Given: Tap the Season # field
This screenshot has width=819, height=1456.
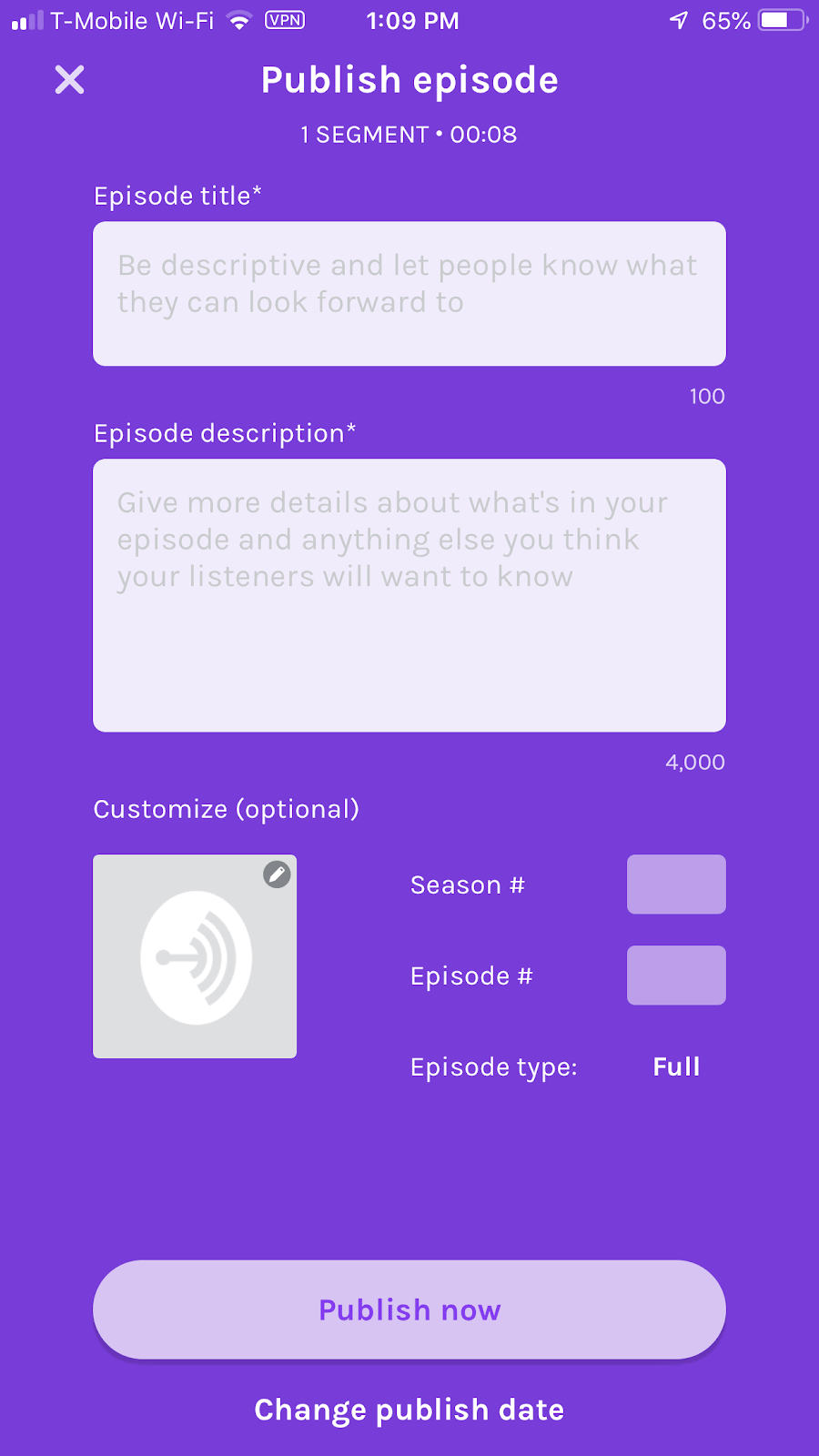Looking at the screenshot, I should point(676,885).
